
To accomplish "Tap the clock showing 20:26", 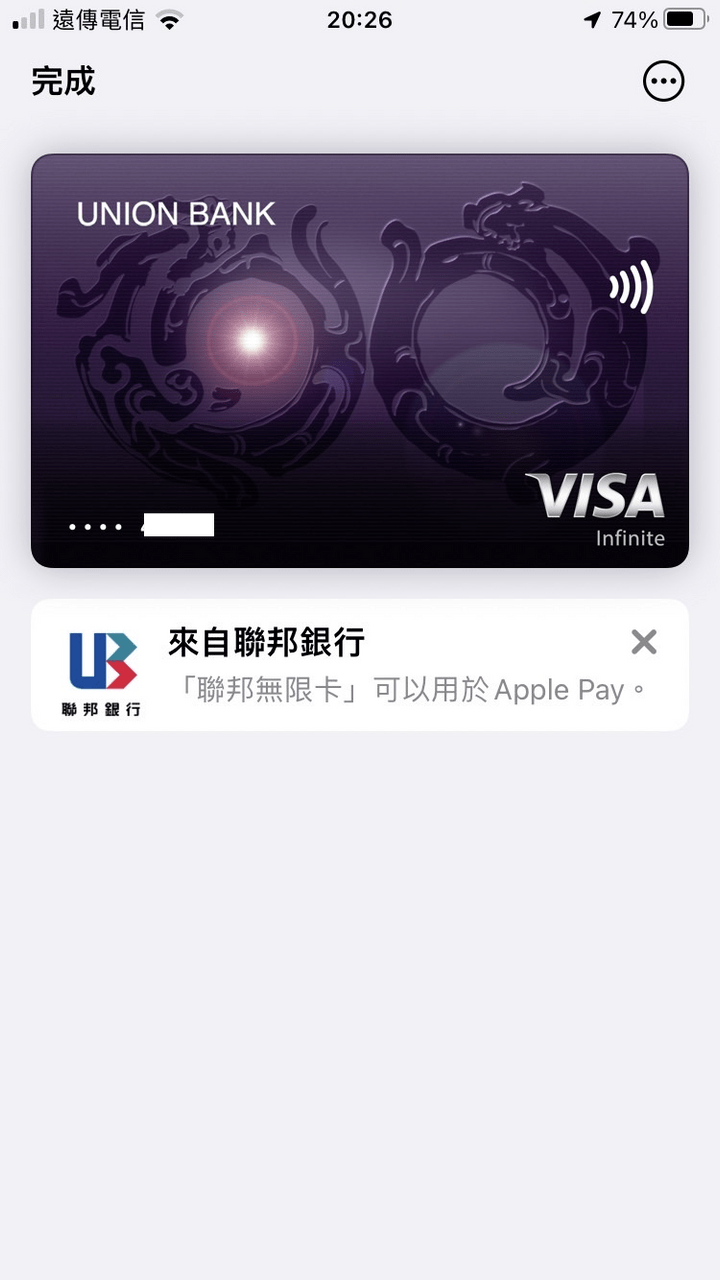I will 359,19.
